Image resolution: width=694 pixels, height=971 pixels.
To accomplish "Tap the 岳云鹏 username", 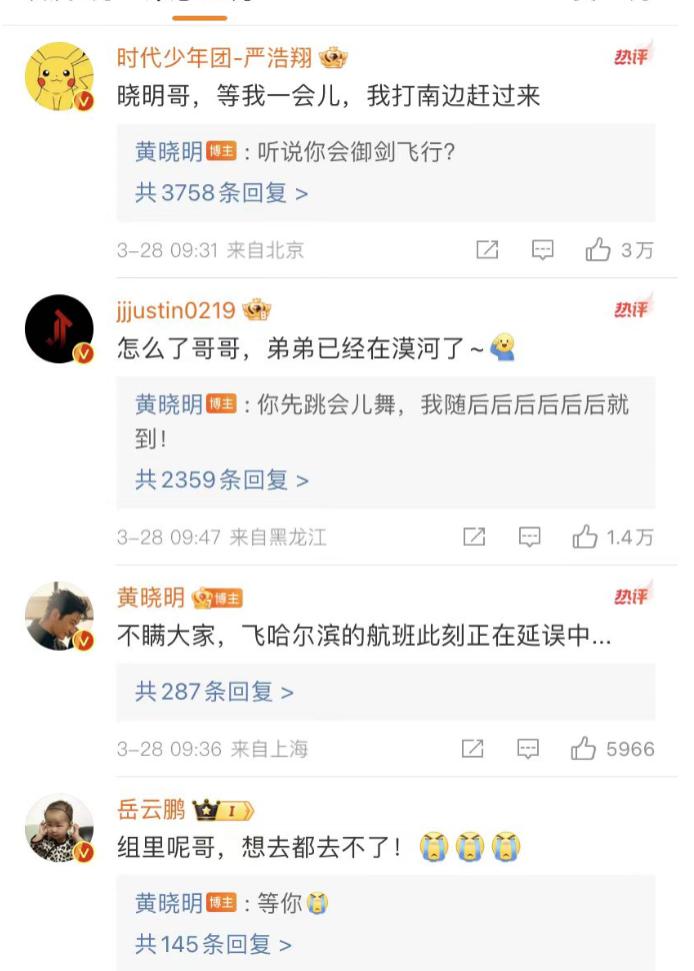I will click(x=150, y=809).
